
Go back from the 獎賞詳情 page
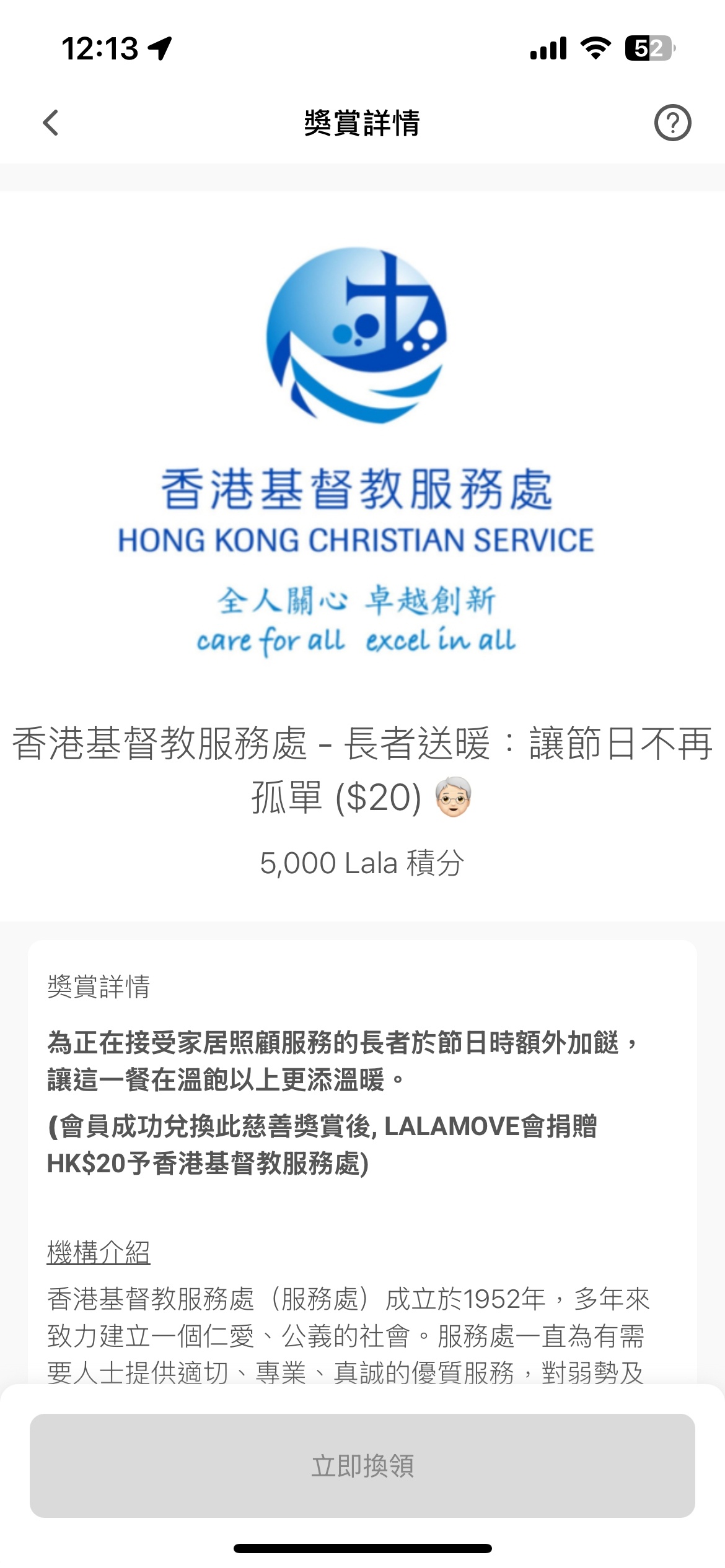tap(51, 123)
